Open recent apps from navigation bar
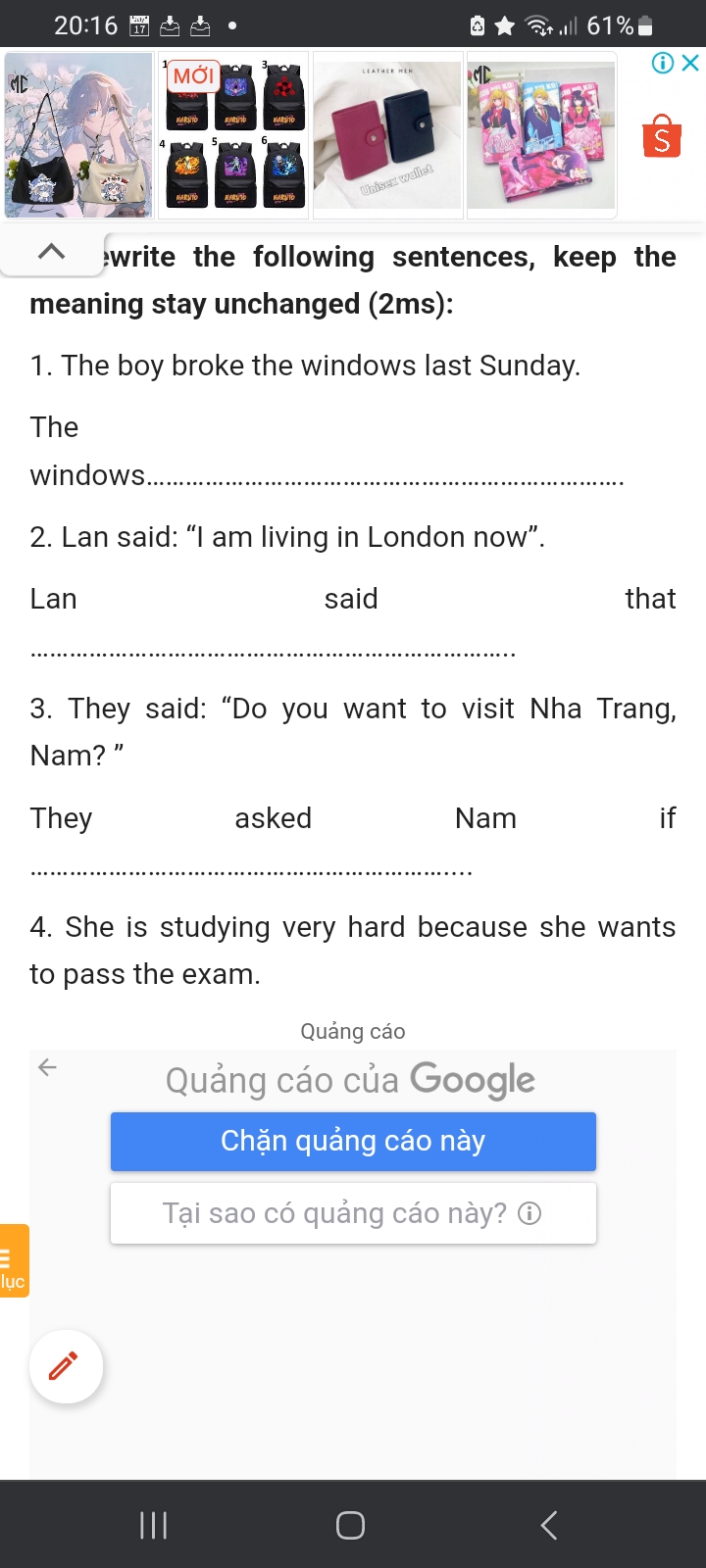This screenshot has height=1568, width=706. click(154, 1525)
